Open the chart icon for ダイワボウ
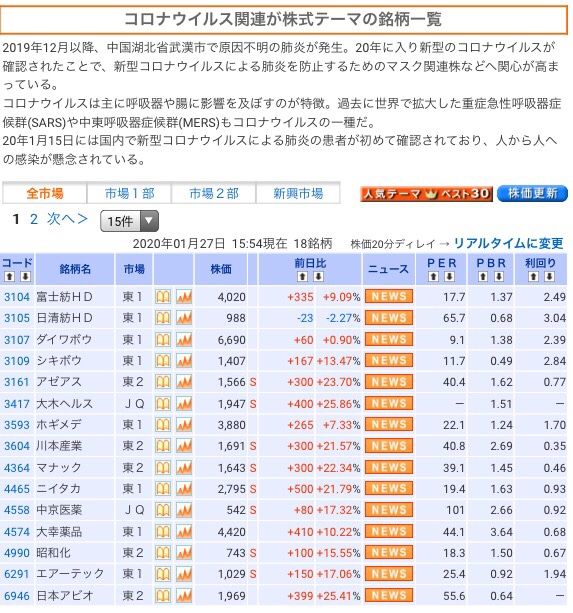Image resolution: width=573 pixels, height=613 pixels. 184,339
